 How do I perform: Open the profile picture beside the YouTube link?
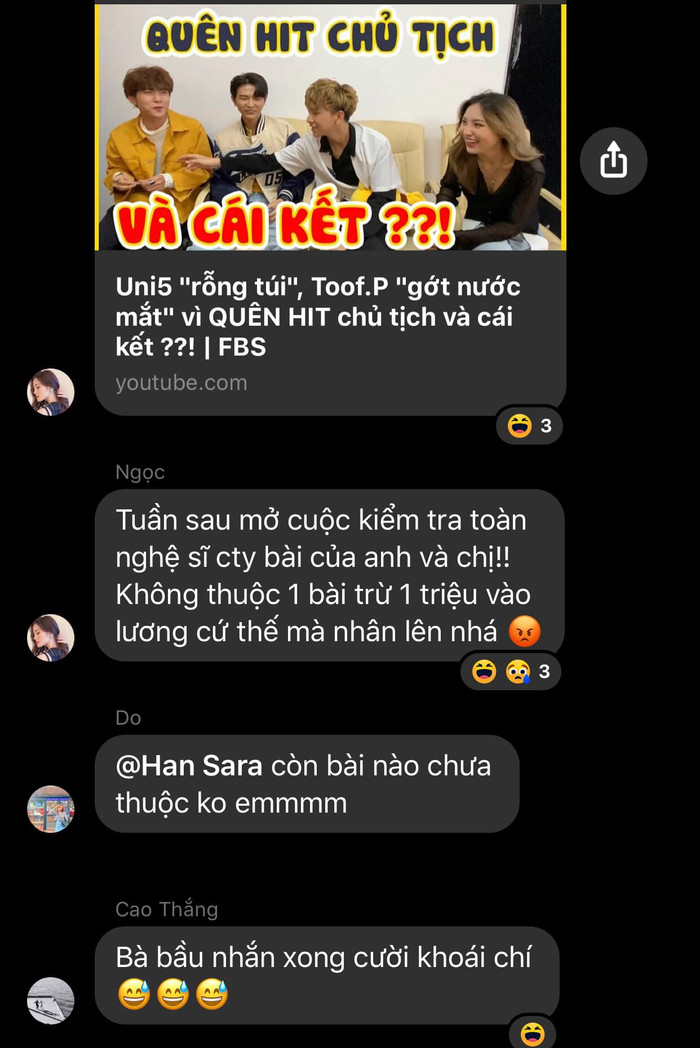coord(50,392)
